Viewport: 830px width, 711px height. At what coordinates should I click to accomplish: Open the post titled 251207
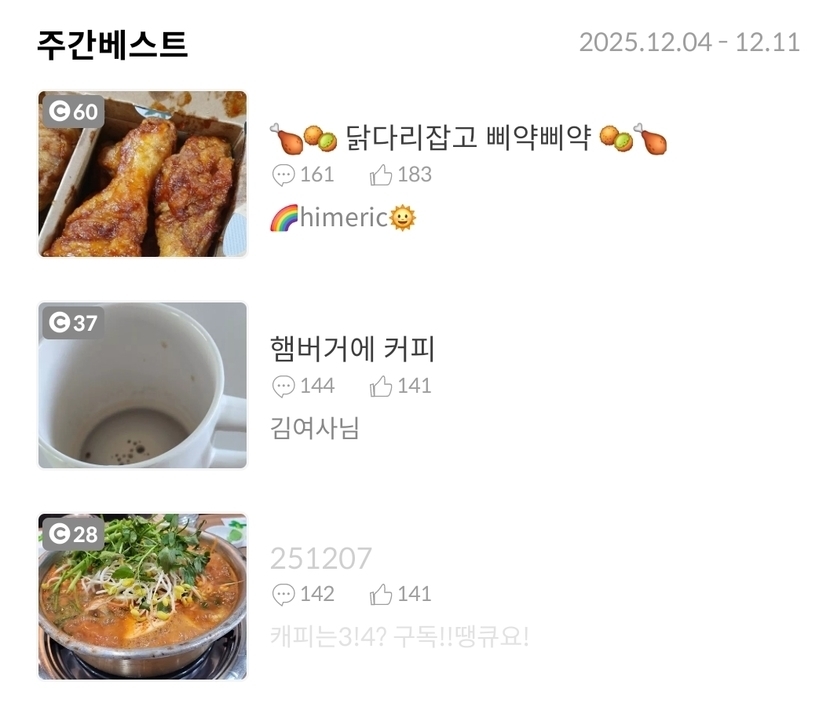coord(321,558)
